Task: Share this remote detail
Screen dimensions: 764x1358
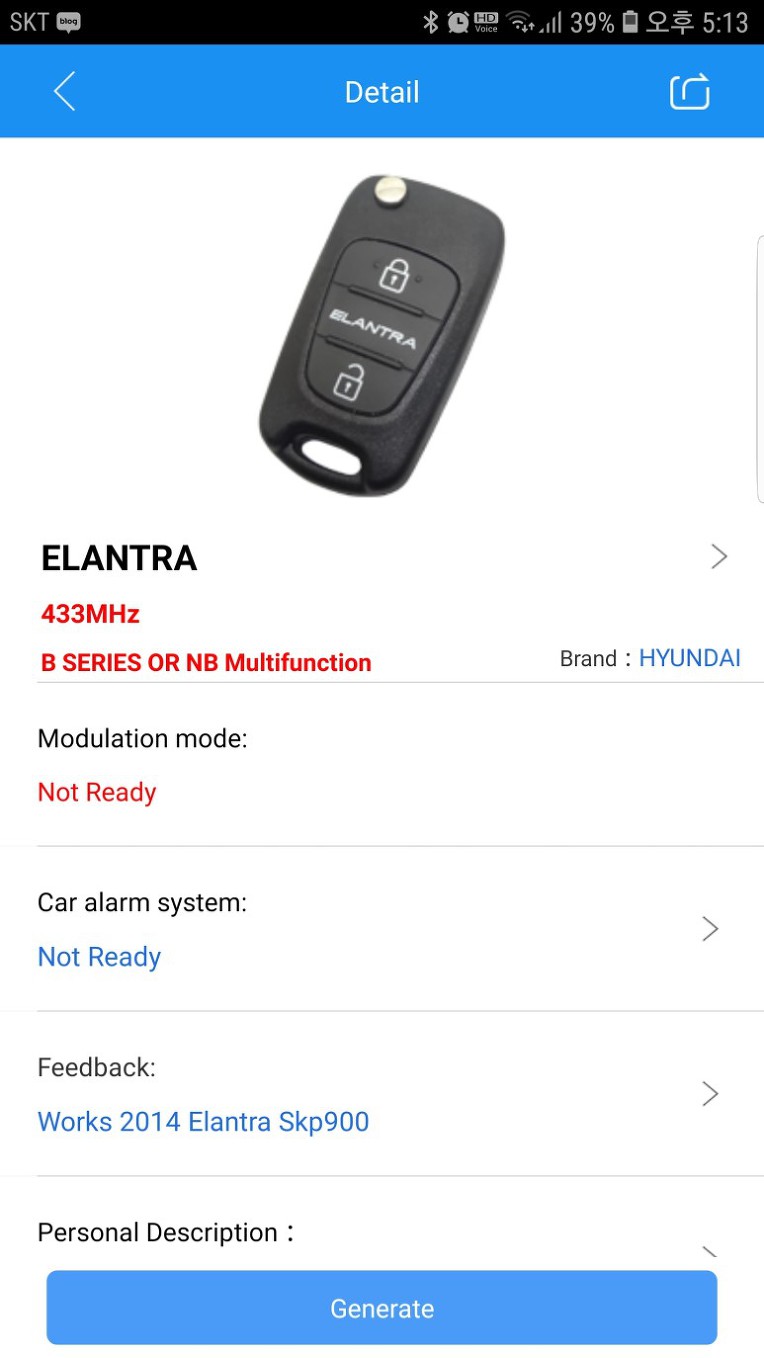Action: tap(689, 92)
